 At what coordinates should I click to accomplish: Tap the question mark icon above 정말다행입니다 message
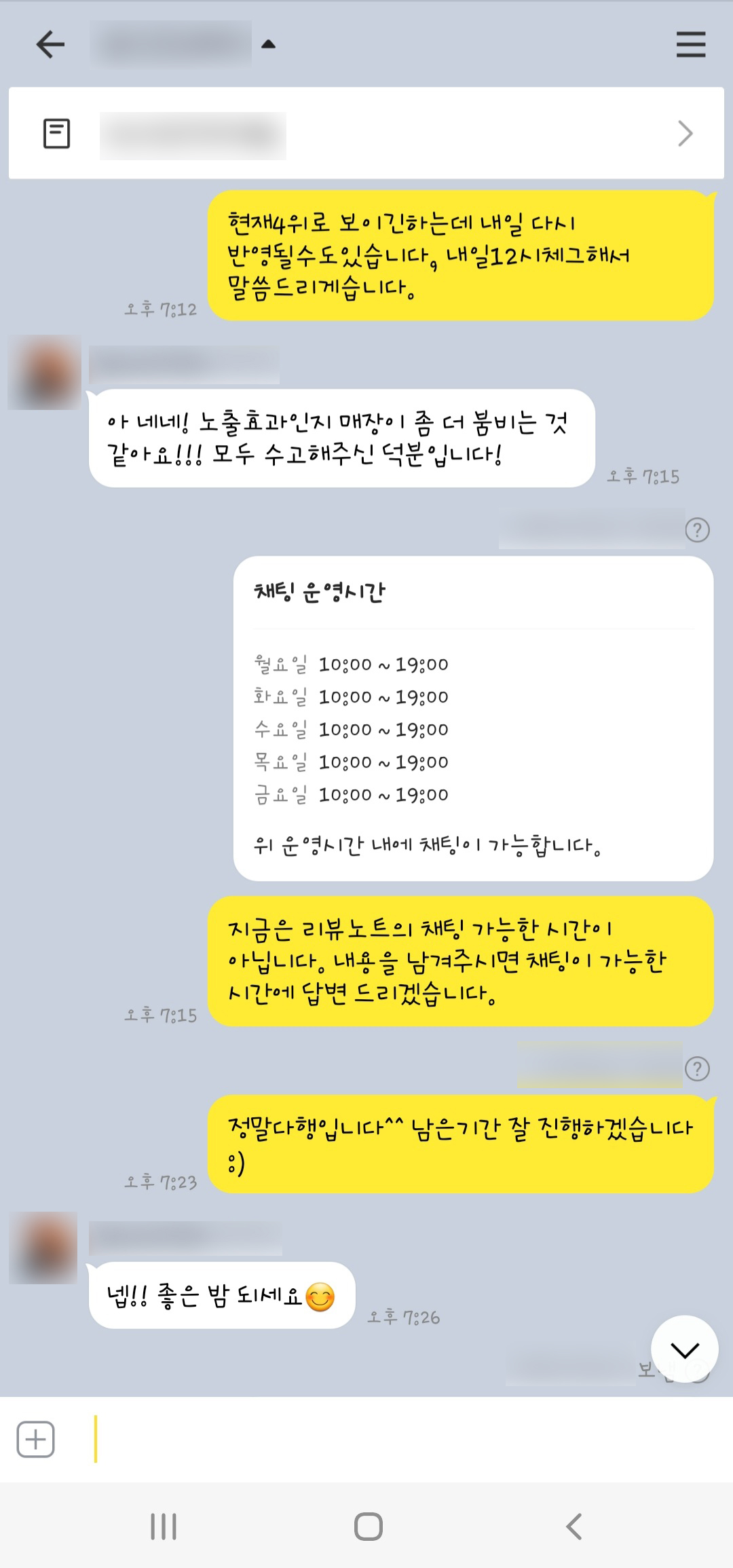tap(697, 1069)
